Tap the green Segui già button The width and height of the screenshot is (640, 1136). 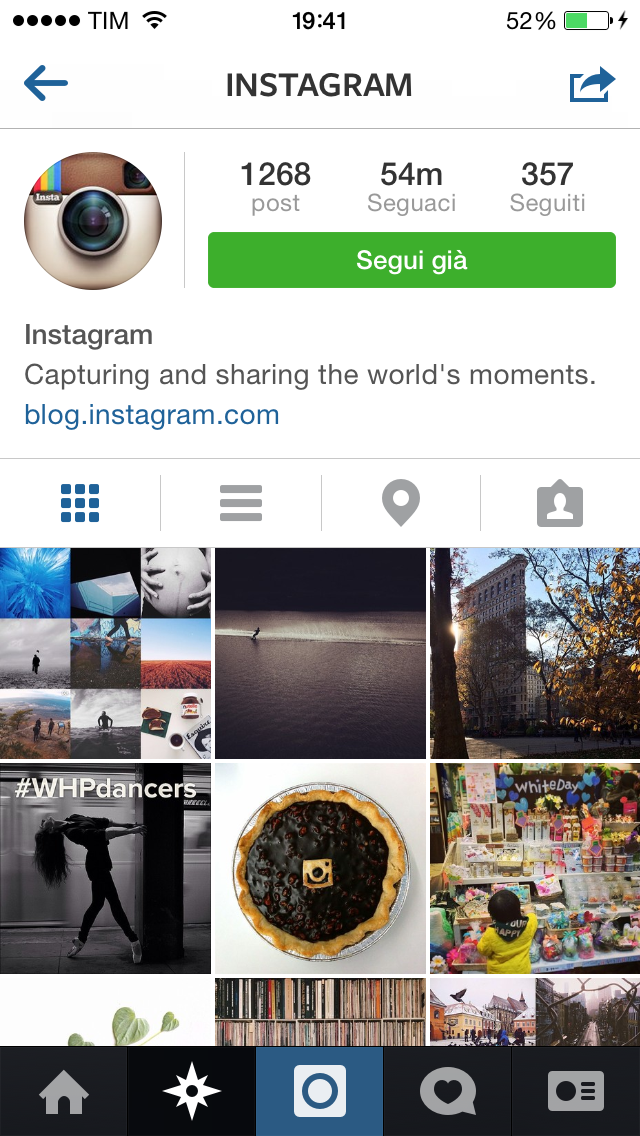pos(412,260)
